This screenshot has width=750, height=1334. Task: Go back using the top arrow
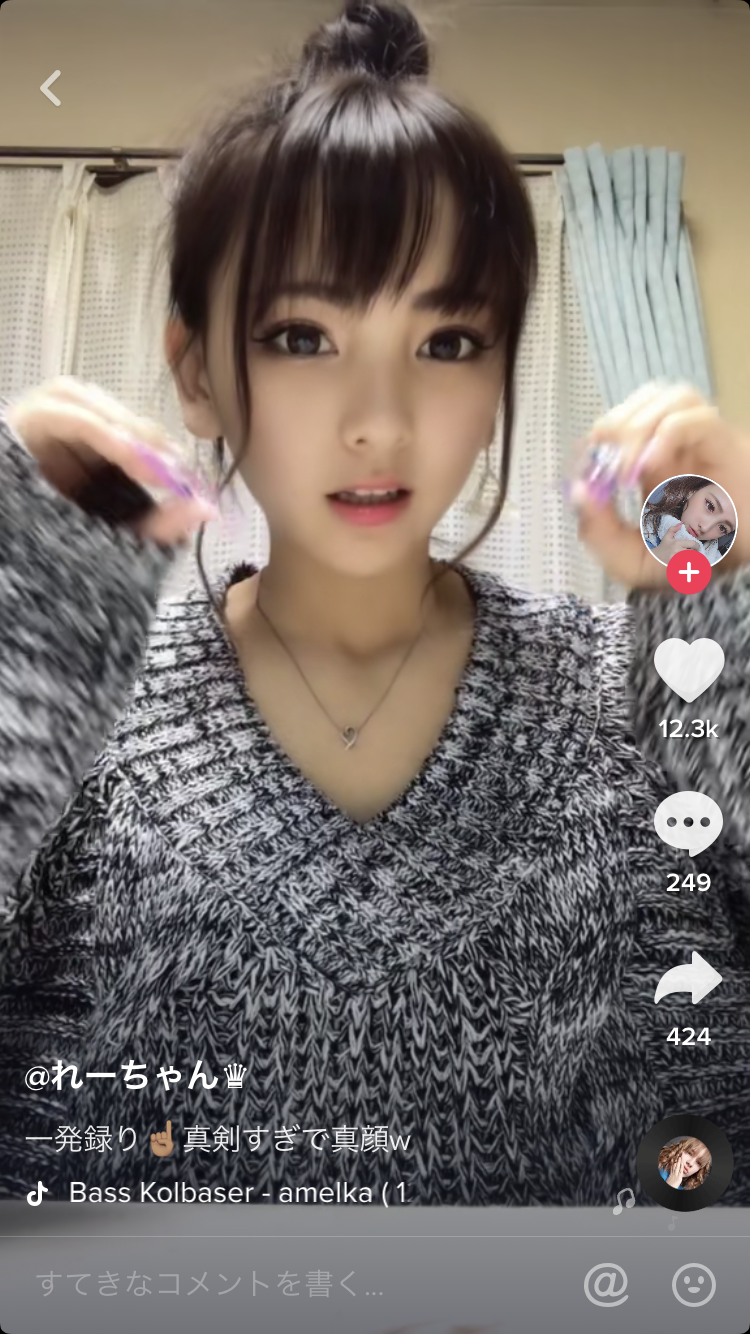51,89
